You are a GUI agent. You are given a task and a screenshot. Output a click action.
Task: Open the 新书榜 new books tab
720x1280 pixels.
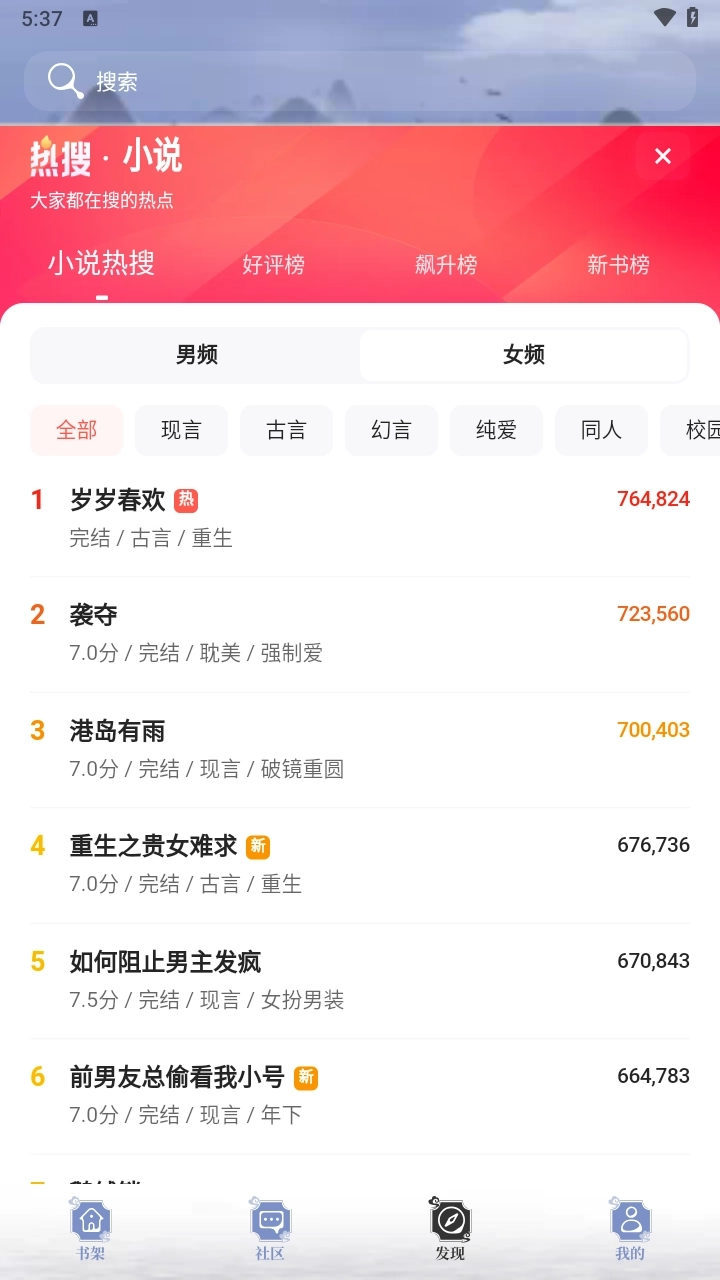point(618,265)
